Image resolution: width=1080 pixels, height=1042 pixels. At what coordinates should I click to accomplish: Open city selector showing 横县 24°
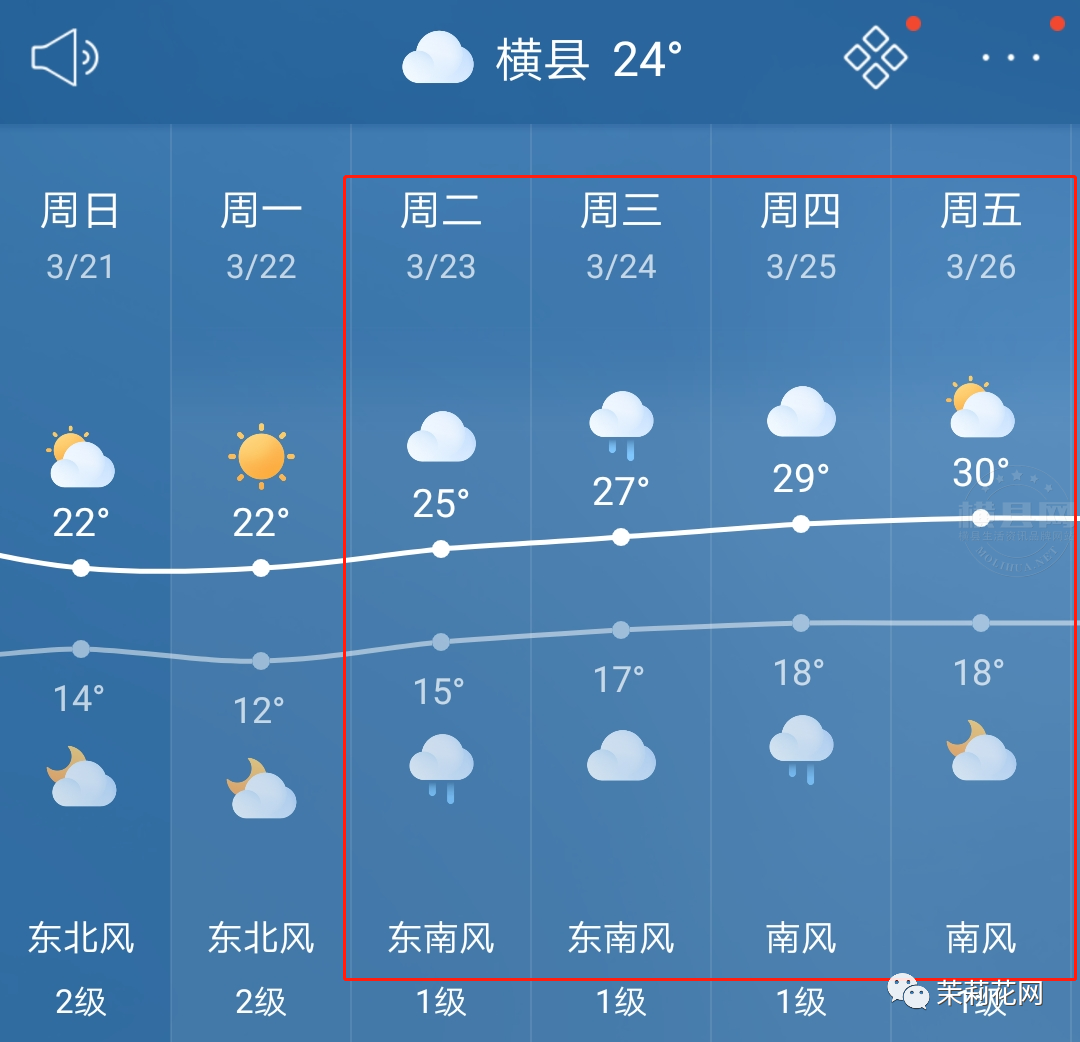click(545, 59)
